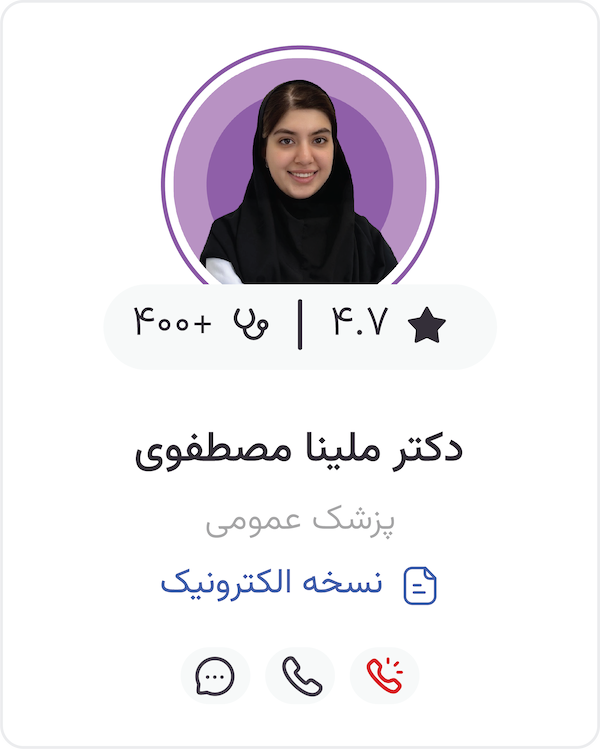Tap the red urgent call icon
The width and height of the screenshot is (600, 749).
pos(385,676)
